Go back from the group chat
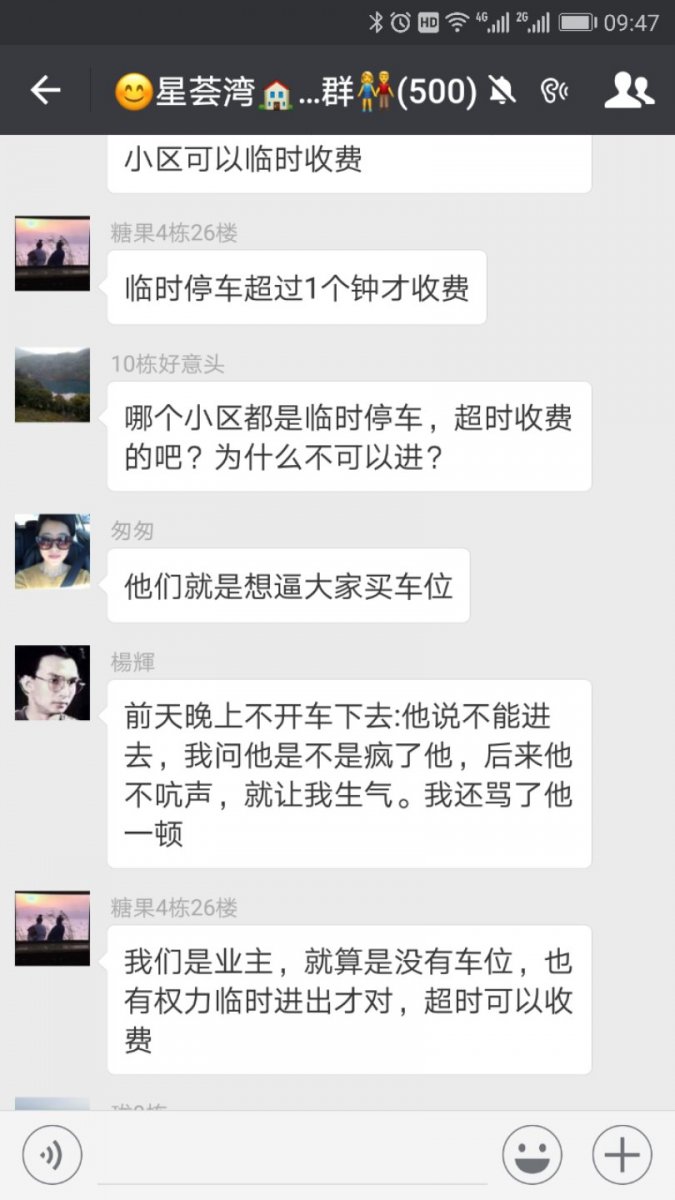This screenshot has height=1200, width=675. [x=45, y=91]
